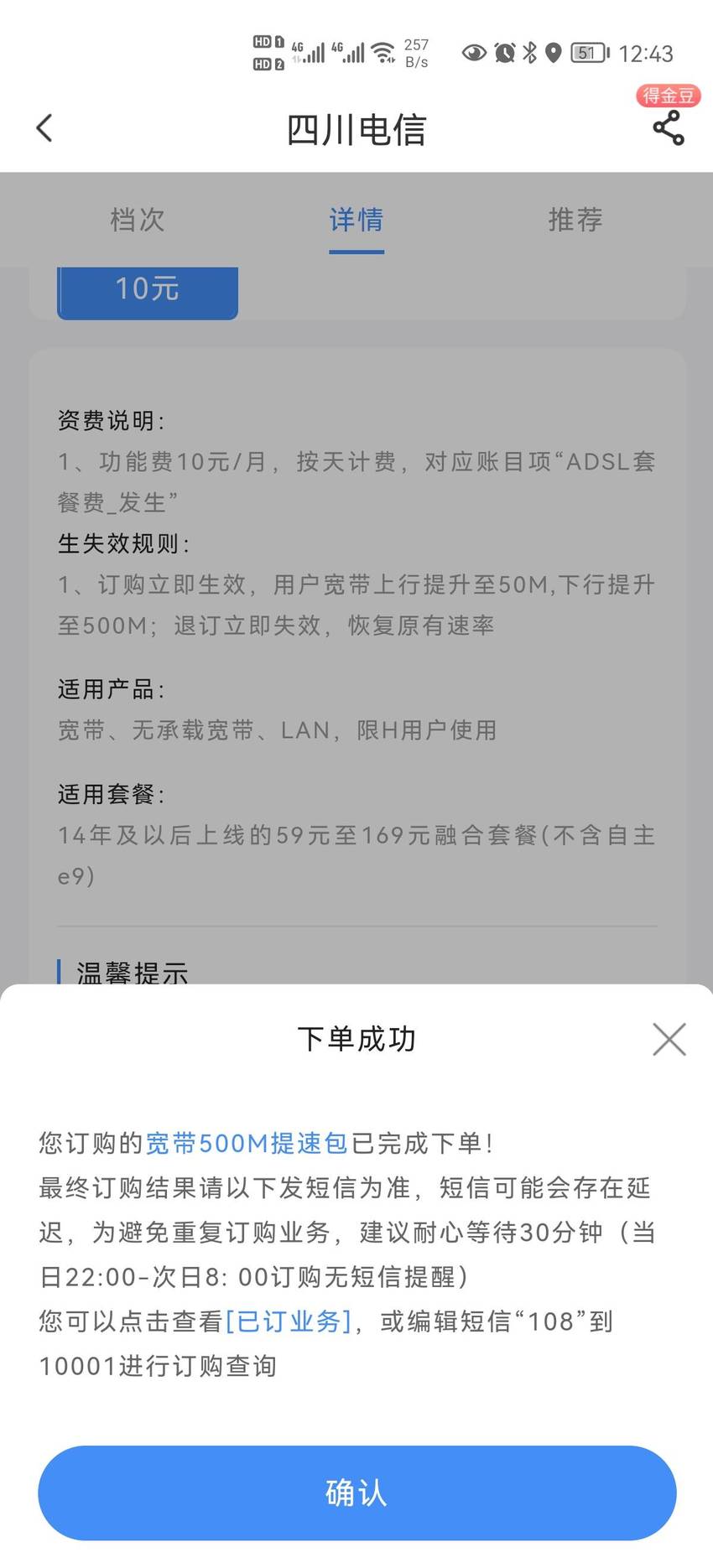Screen dimensions: 713x1568
Task: Close the 下单成功 dialog
Action: tap(669, 1039)
